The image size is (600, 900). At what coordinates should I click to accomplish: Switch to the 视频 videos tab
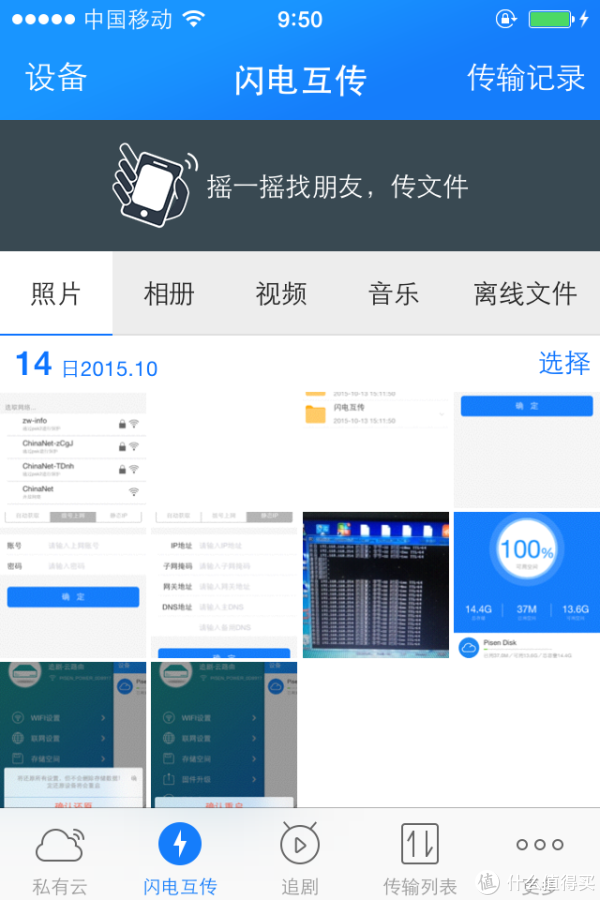281,294
